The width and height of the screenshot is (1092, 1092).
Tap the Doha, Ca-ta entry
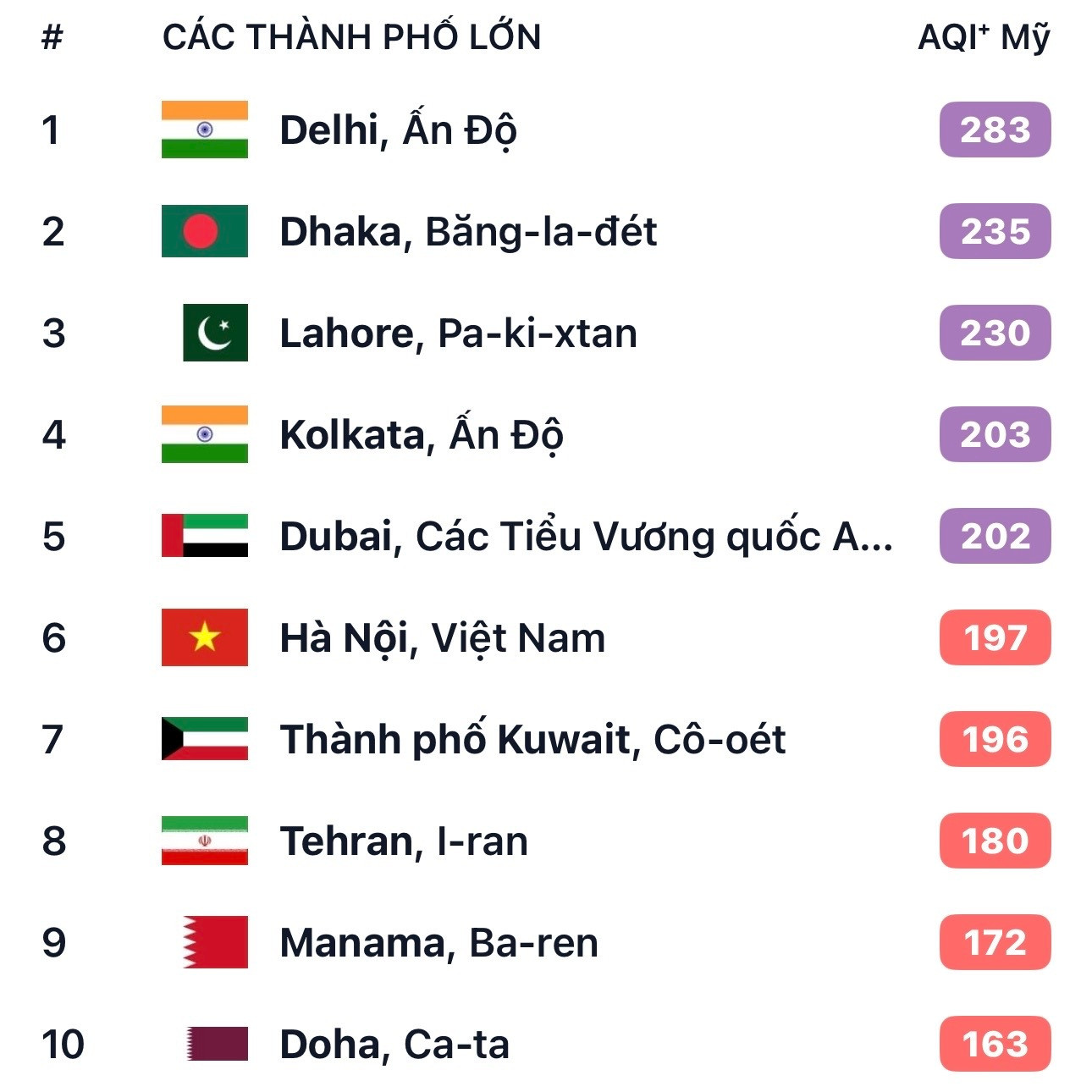pyautogui.click(x=394, y=1045)
